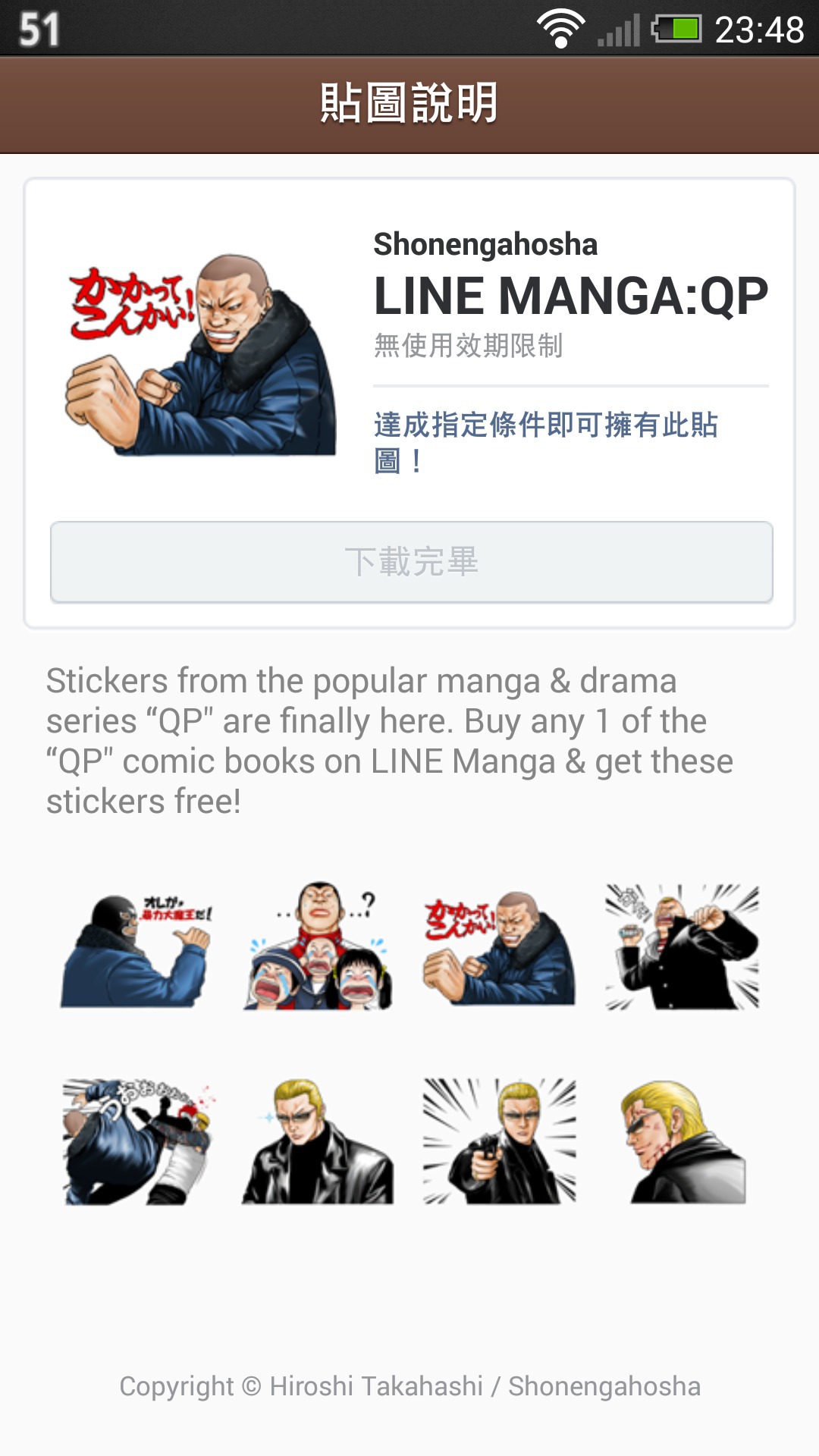Viewport: 819px width, 1456px height.
Task: Preview the red-text fist sticker in grid
Action: [499, 949]
